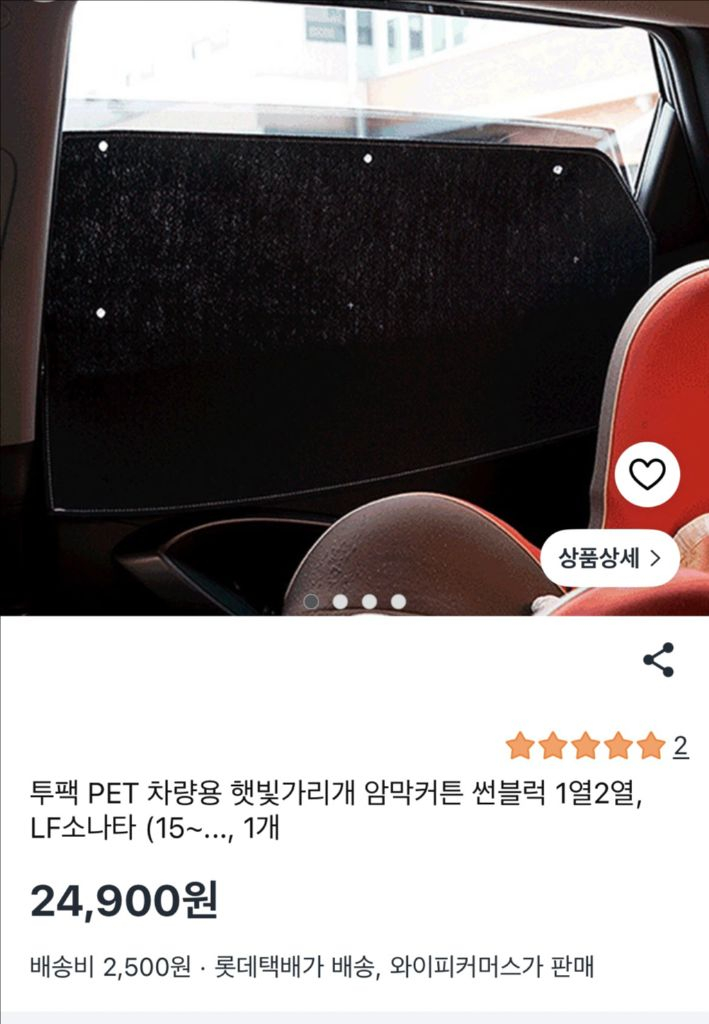Add the sunshade product to wishlist heart
This screenshot has width=709, height=1024.
[x=647, y=475]
